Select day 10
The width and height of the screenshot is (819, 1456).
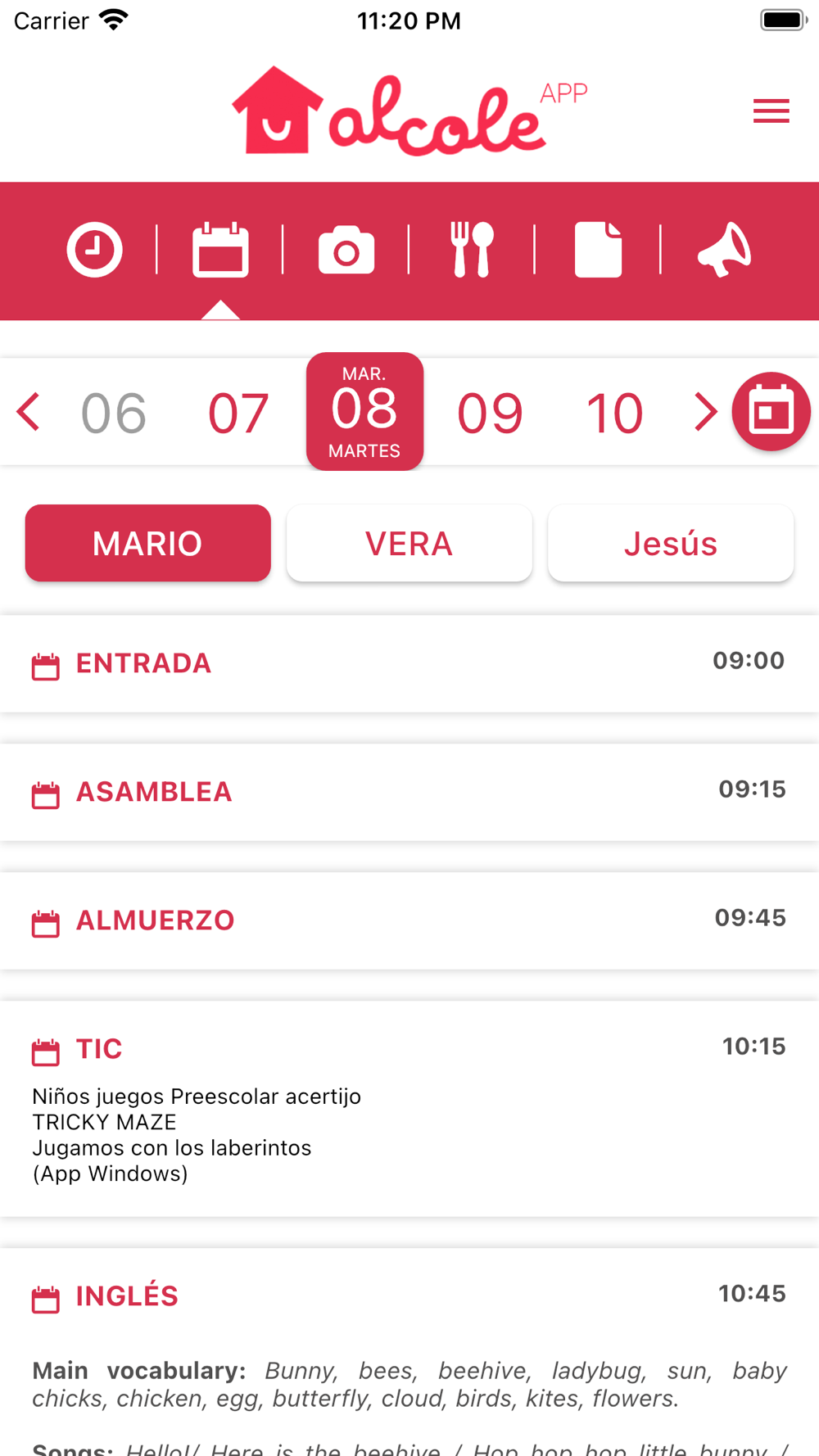[x=614, y=413]
